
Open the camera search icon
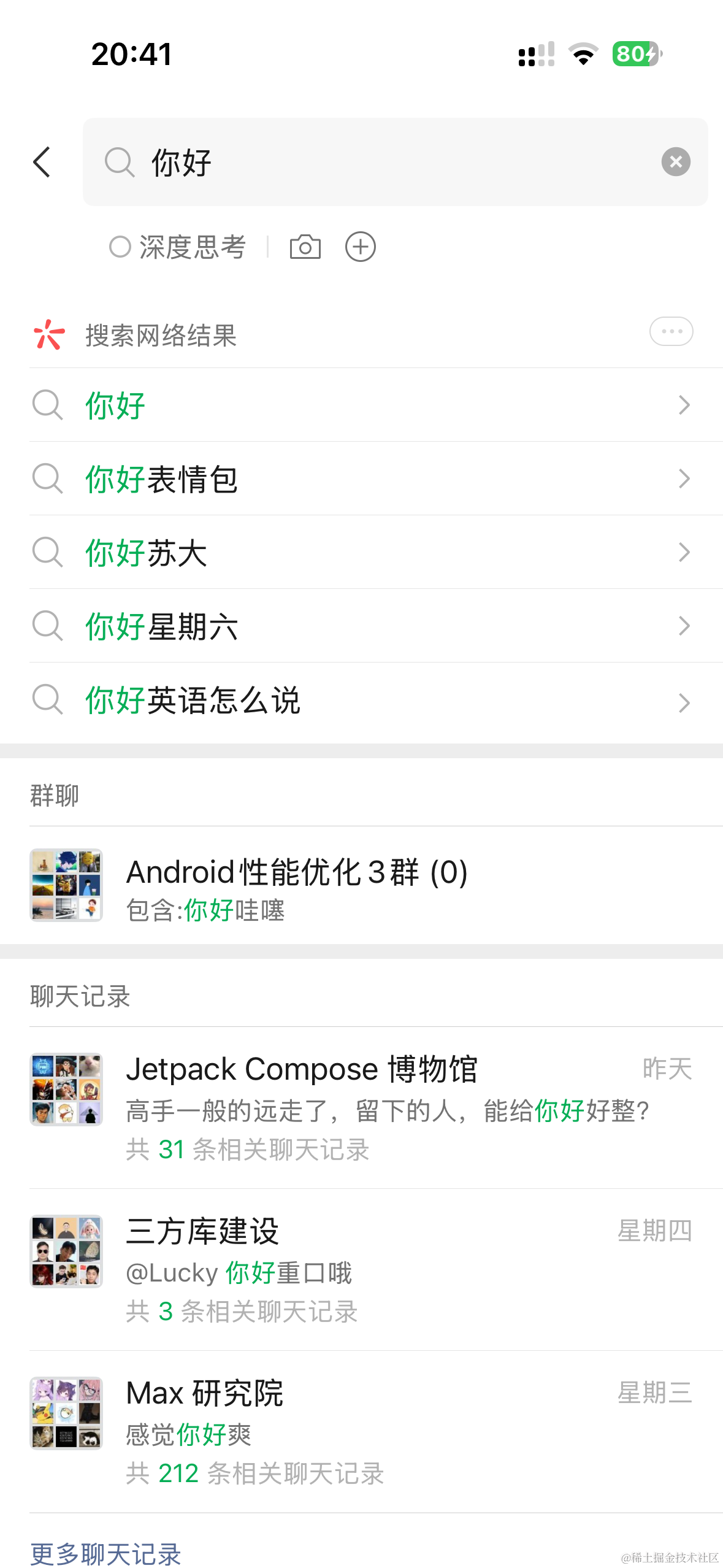click(x=305, y=247)
